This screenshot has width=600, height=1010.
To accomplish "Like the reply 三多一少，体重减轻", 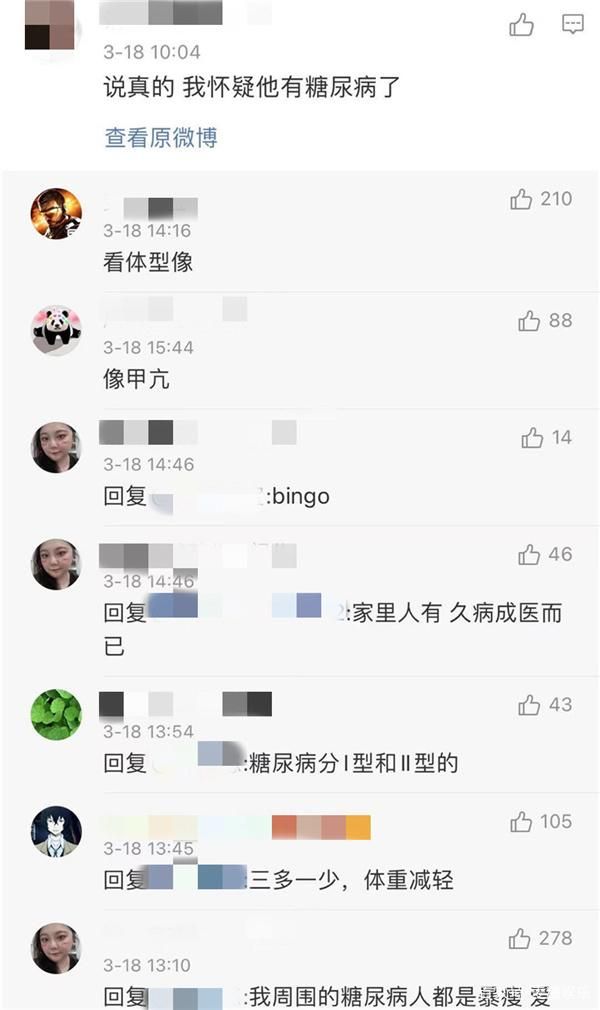I will click(x=521, y=822).
